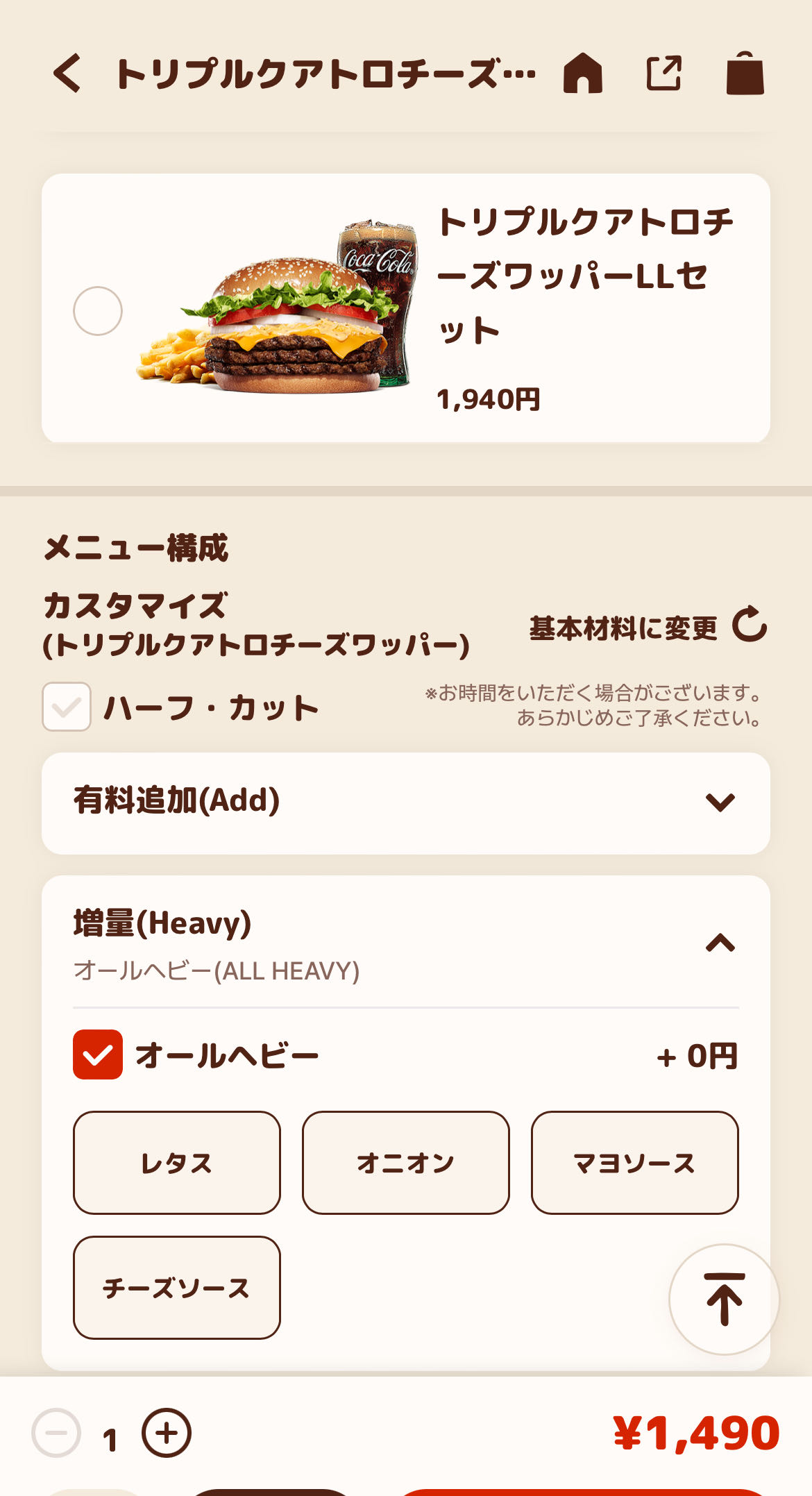Image resolution: width=812 pixels, height=1496 pixels.
Task: Open the home icon in header
Action: pyautogui.click(x=582, y=74)
